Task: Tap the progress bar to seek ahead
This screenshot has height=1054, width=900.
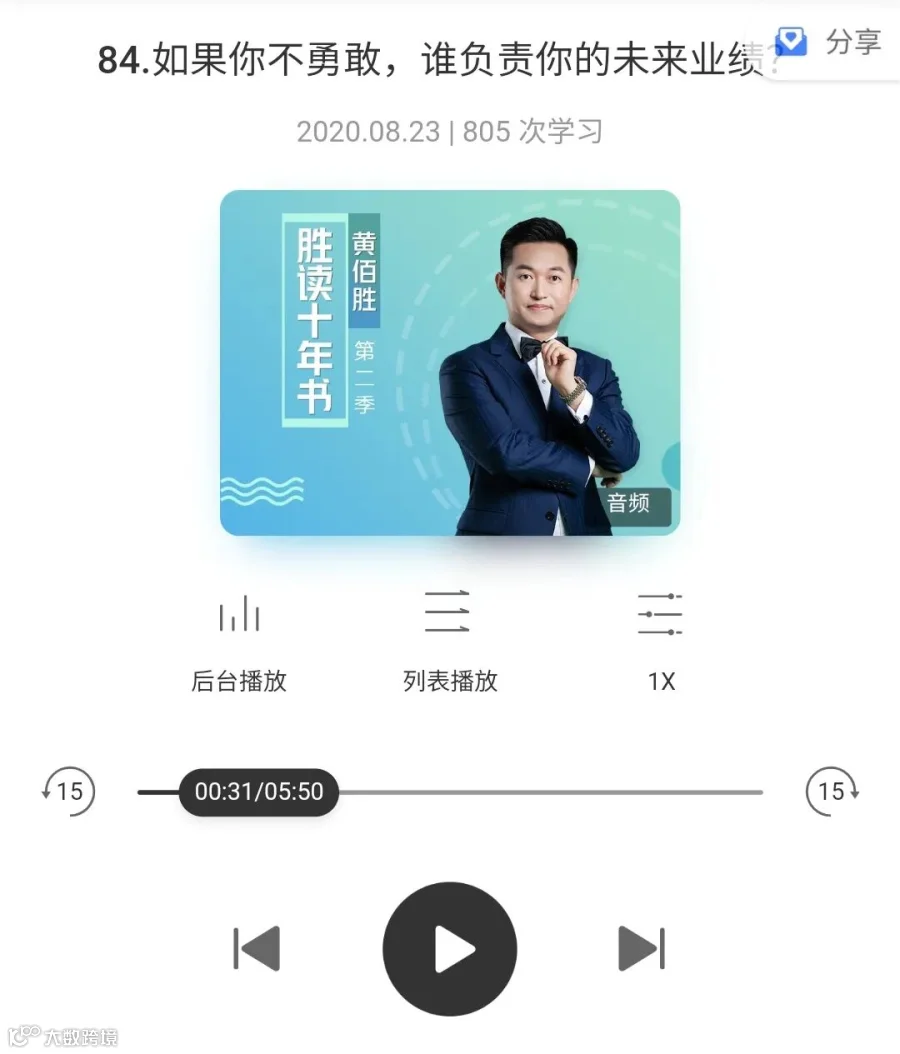Action: pyautogui.click(x=550, y=792)
